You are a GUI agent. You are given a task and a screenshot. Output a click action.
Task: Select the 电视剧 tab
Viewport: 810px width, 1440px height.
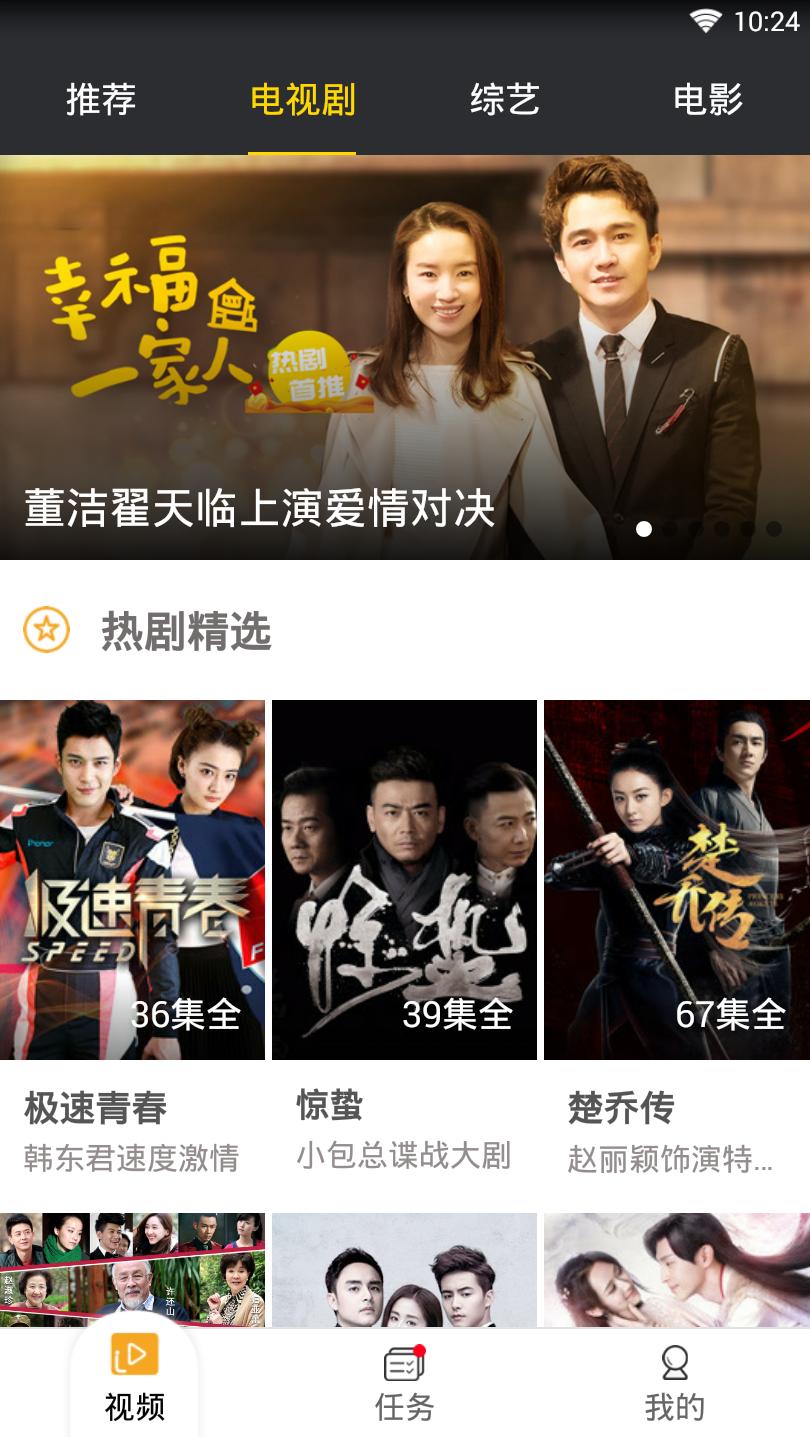pyautogui.click(x=302, y=100)
